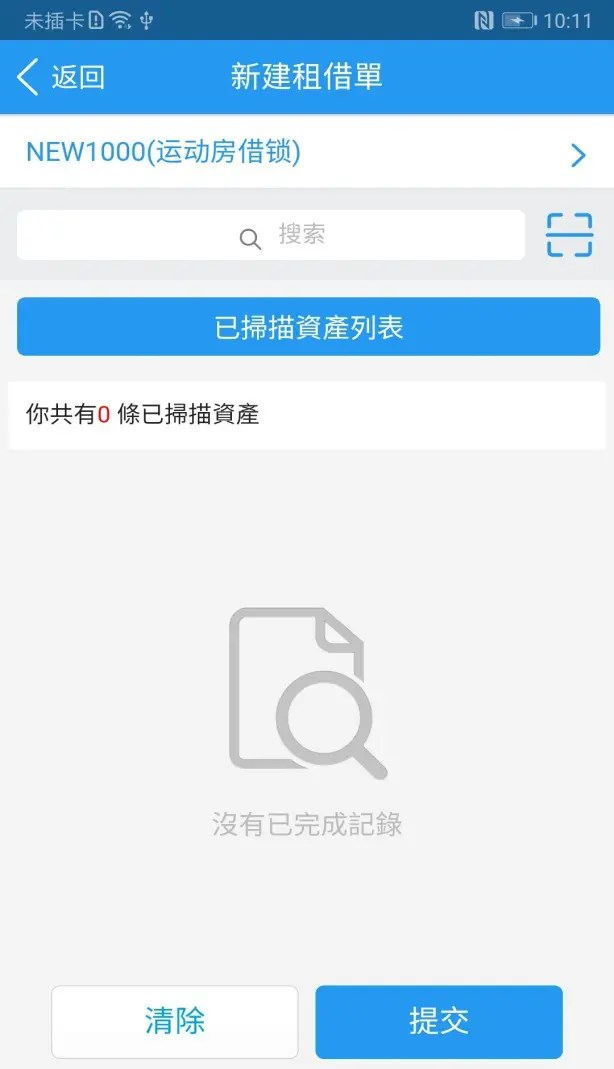Submit the rental form with 提交
This screenshot has height=1069, width=614.
tap(439, 1021)
